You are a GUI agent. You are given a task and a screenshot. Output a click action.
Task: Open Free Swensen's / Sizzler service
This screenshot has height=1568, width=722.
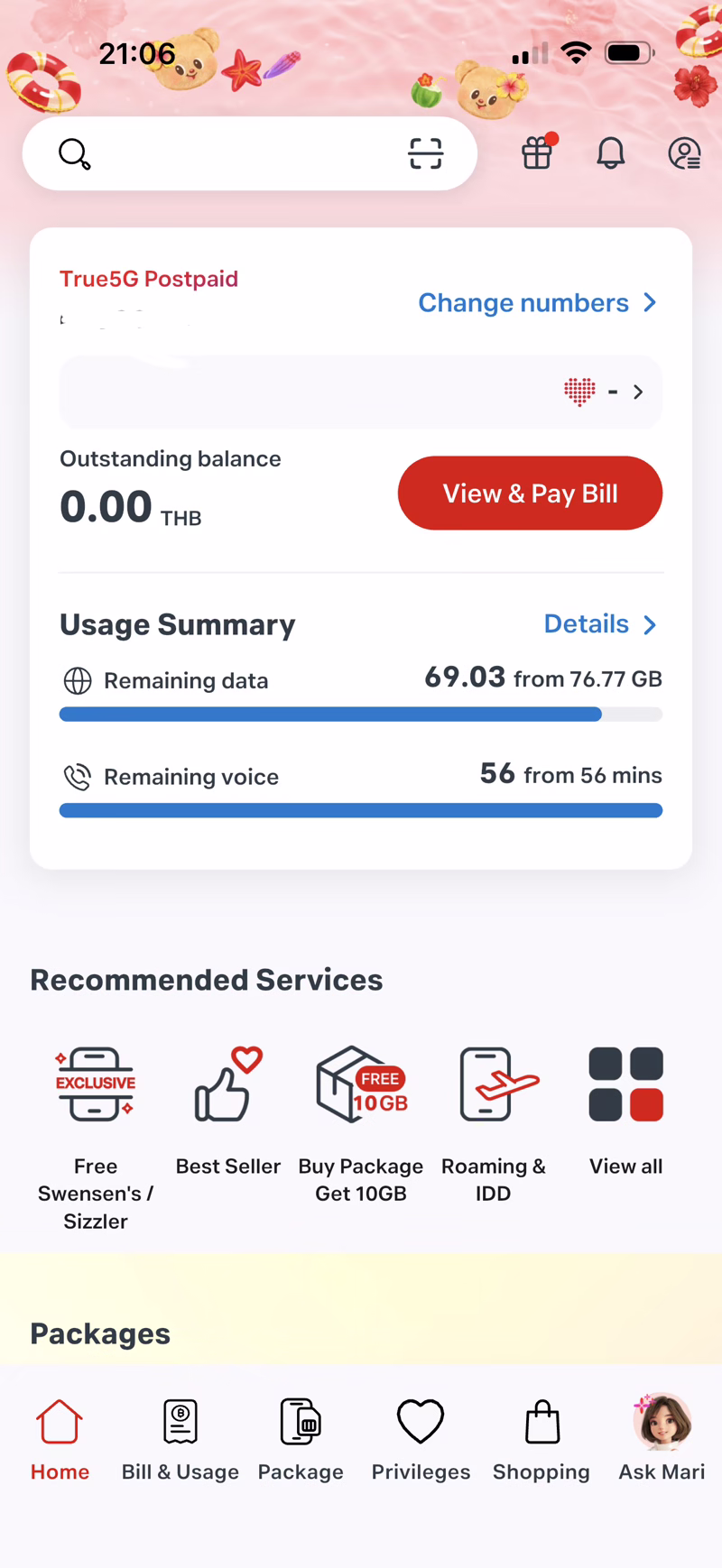(x=96, y=1135)
